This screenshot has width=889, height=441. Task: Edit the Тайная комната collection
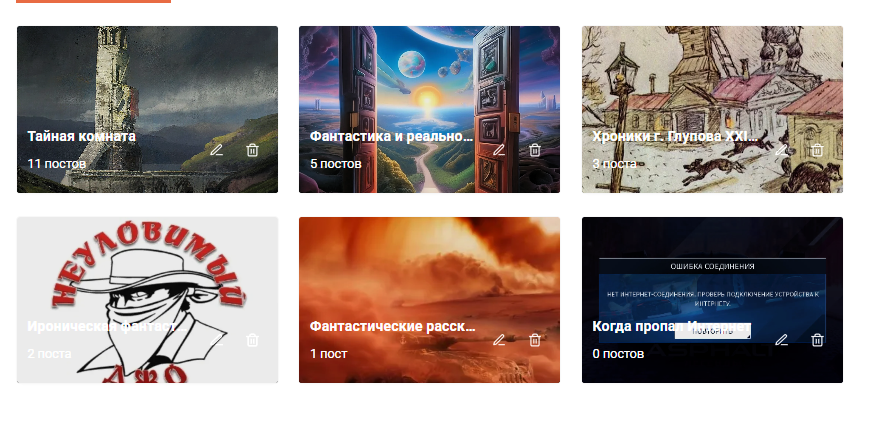coord(216,150)
